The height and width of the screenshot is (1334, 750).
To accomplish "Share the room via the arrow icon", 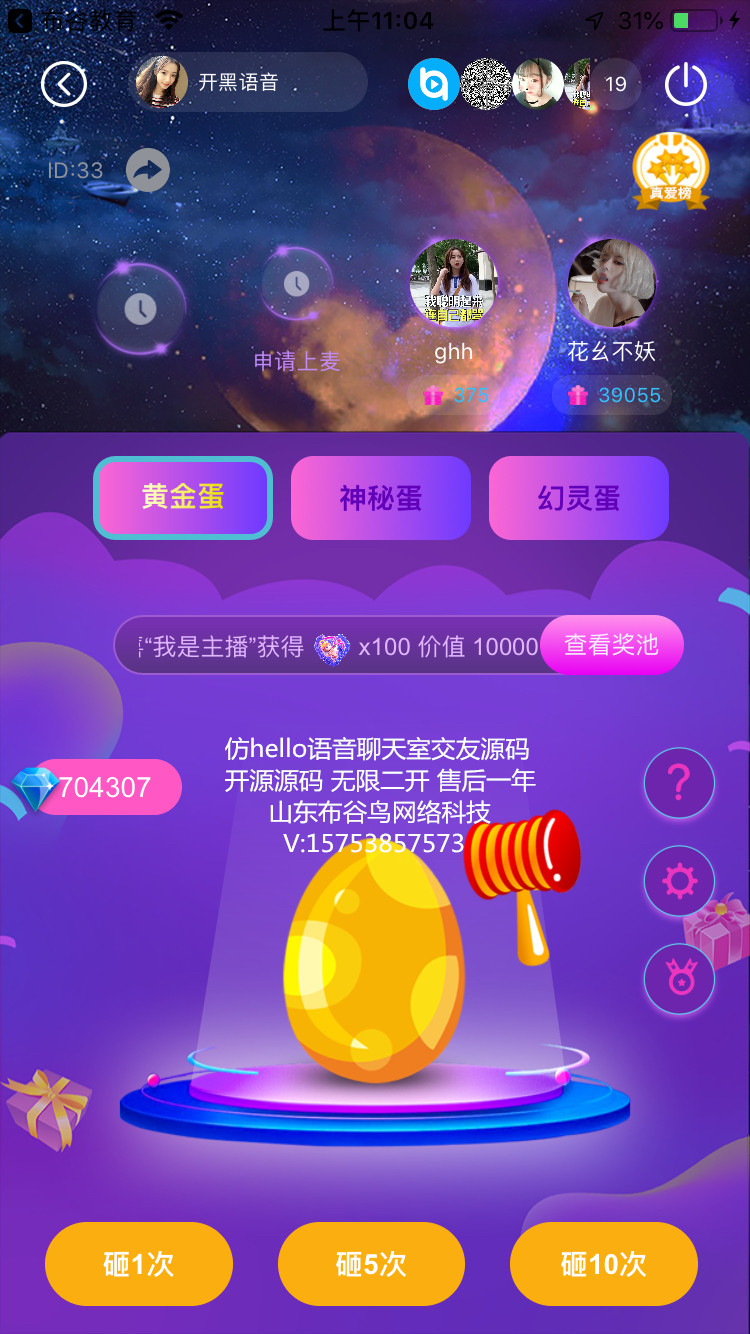I will 148,170.
